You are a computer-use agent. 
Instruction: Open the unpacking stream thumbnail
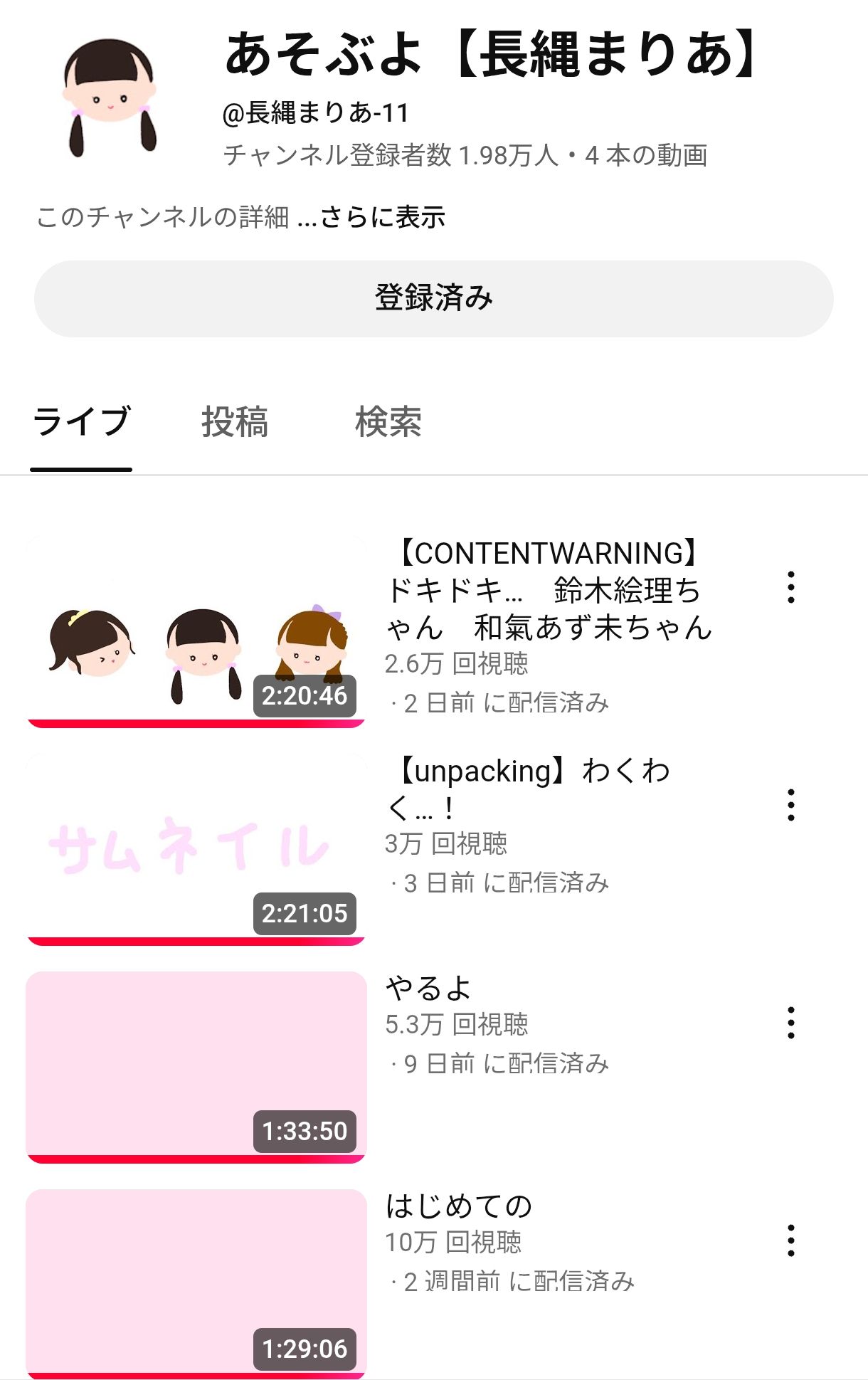tap(196, 848)
